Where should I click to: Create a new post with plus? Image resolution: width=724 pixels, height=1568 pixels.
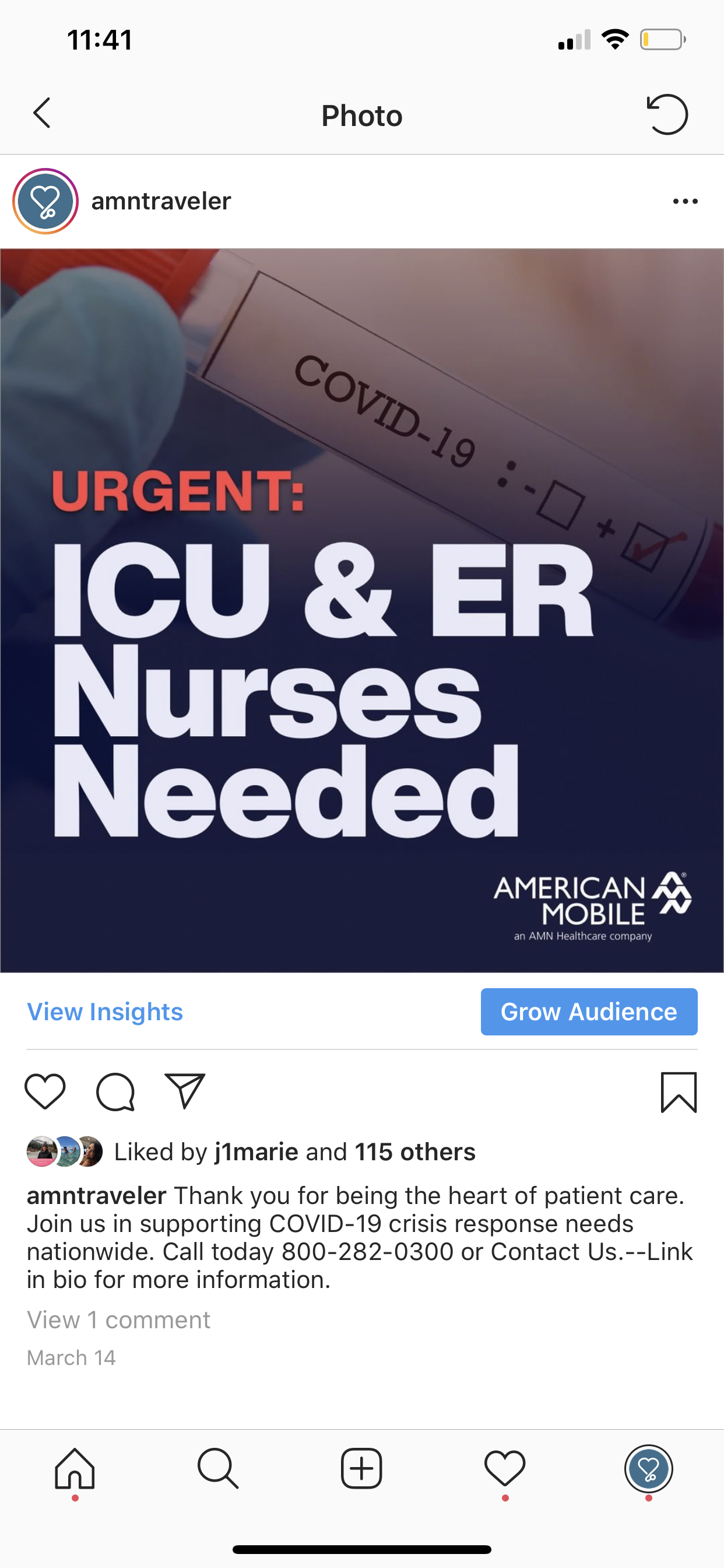point(361,1468)
